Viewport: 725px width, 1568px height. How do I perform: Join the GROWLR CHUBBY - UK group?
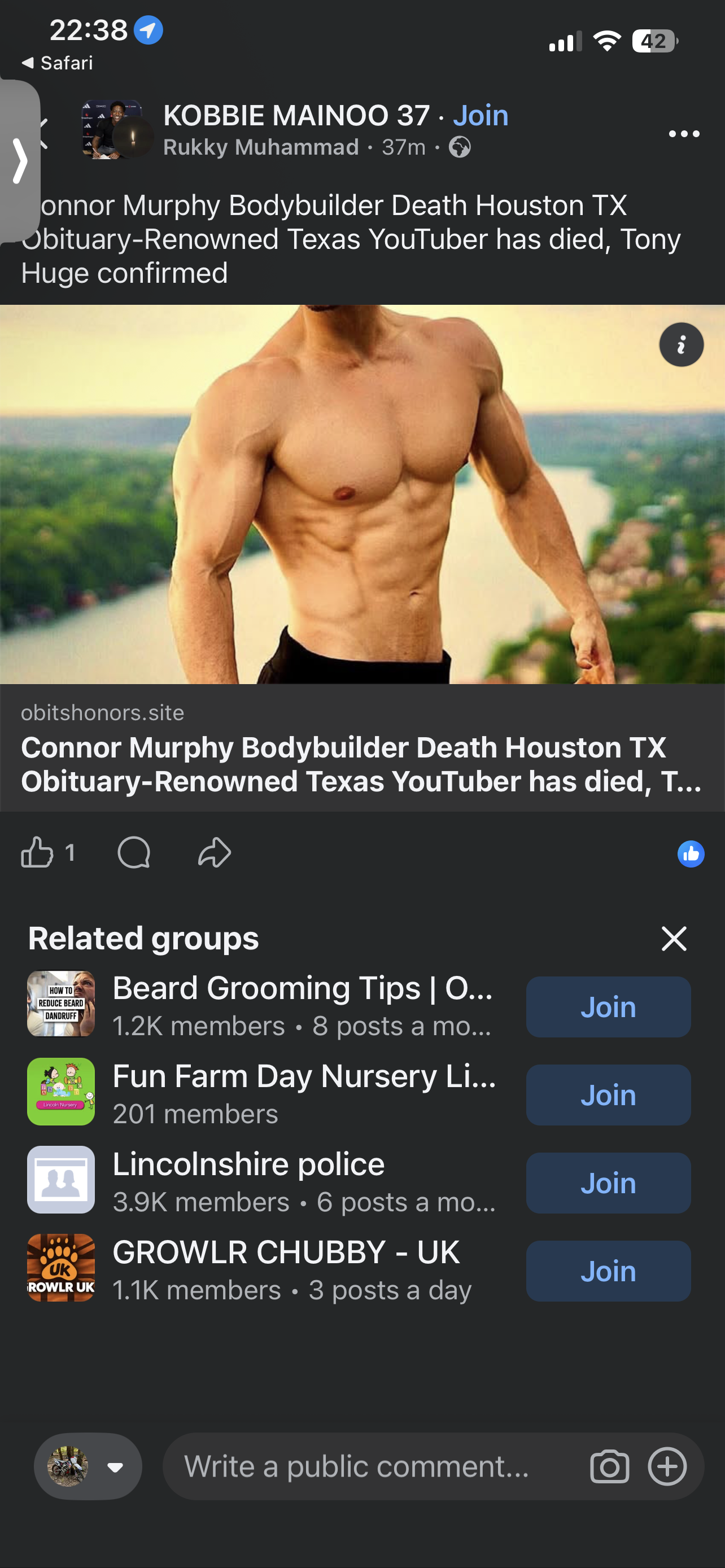tap(608, 1271)
